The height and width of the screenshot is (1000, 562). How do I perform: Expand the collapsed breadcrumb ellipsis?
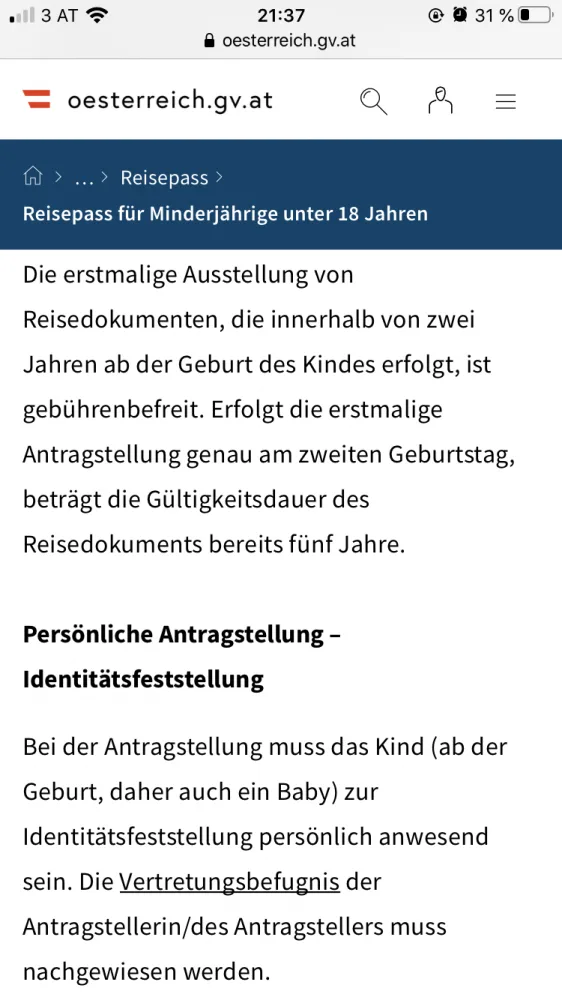(84, 178)
